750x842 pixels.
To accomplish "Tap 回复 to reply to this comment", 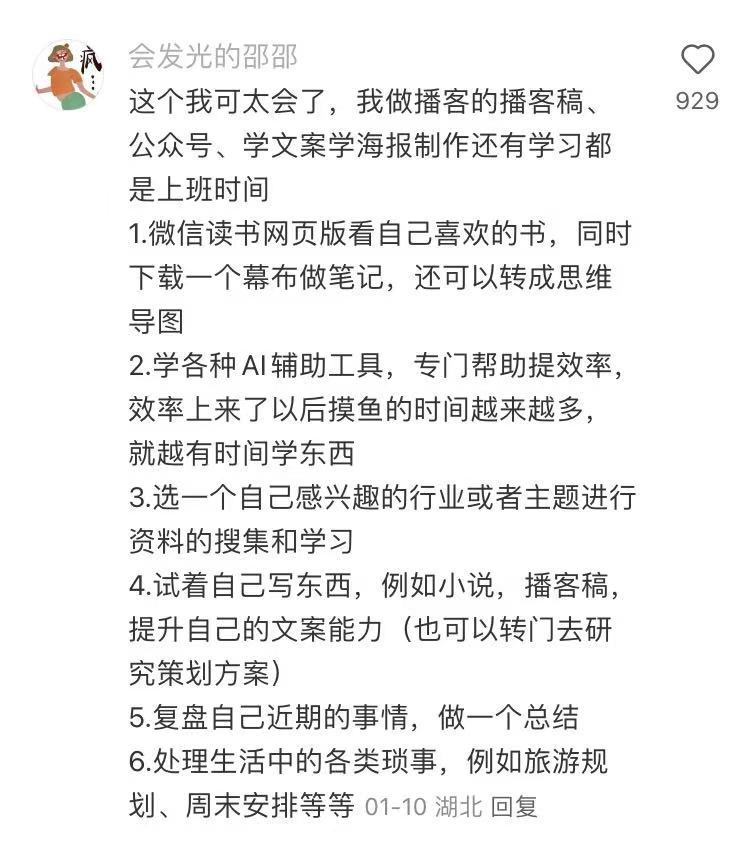I will (x=516, y=806).
